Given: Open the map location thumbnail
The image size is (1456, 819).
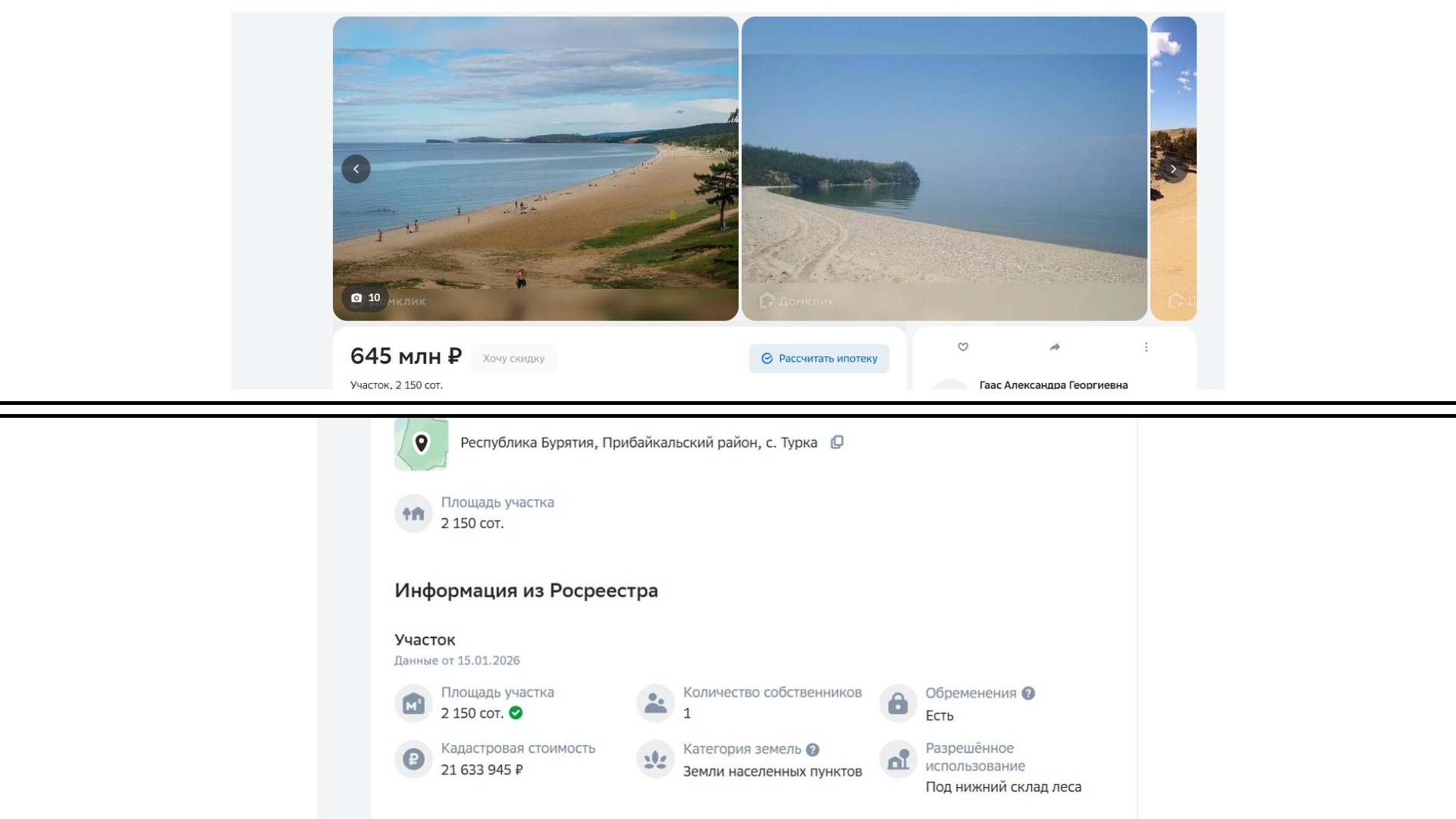Looking at the screenshot, I should point(421,444).
